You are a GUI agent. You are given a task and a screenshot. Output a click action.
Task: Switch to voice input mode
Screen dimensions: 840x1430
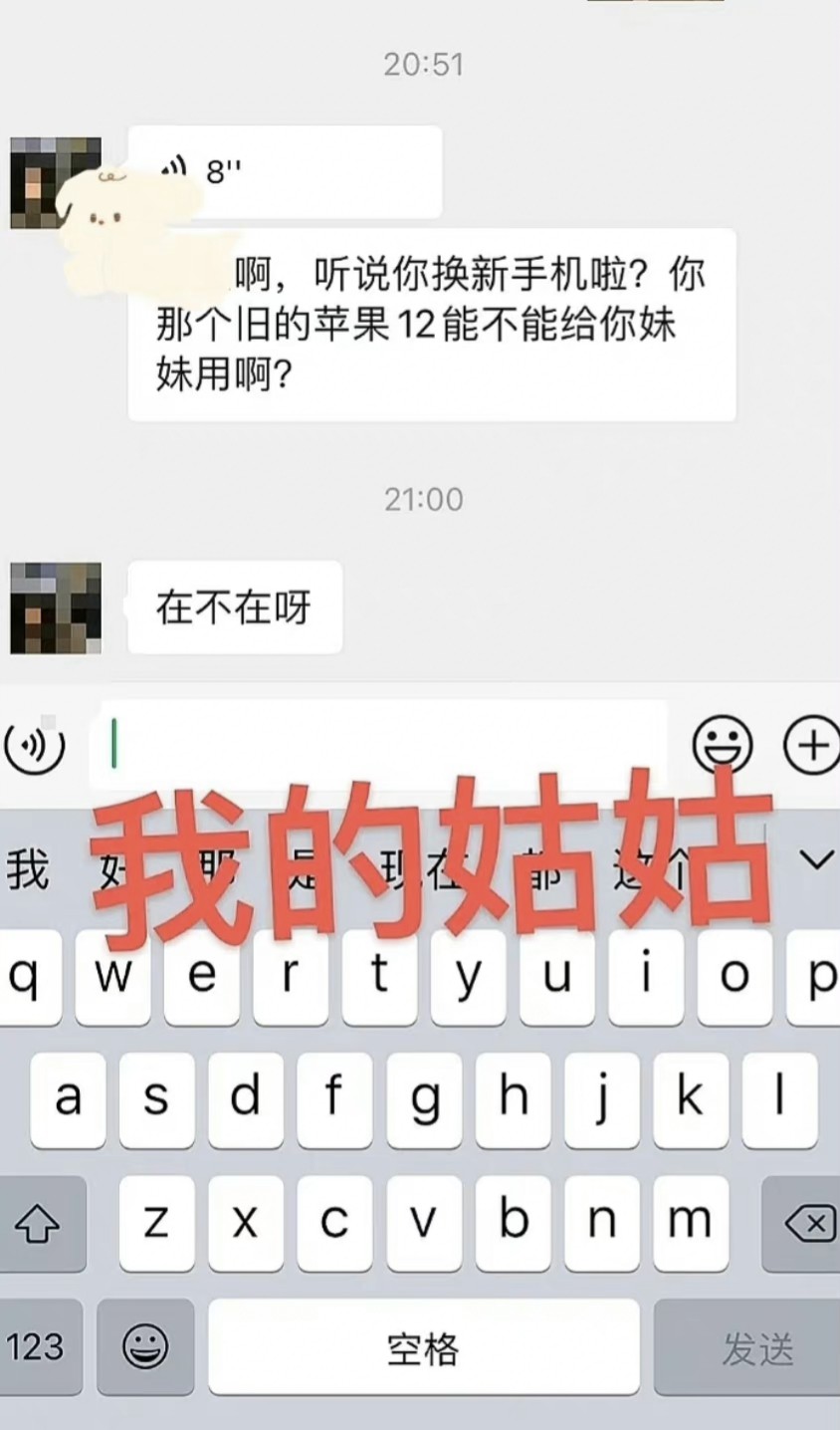point(34,746)
